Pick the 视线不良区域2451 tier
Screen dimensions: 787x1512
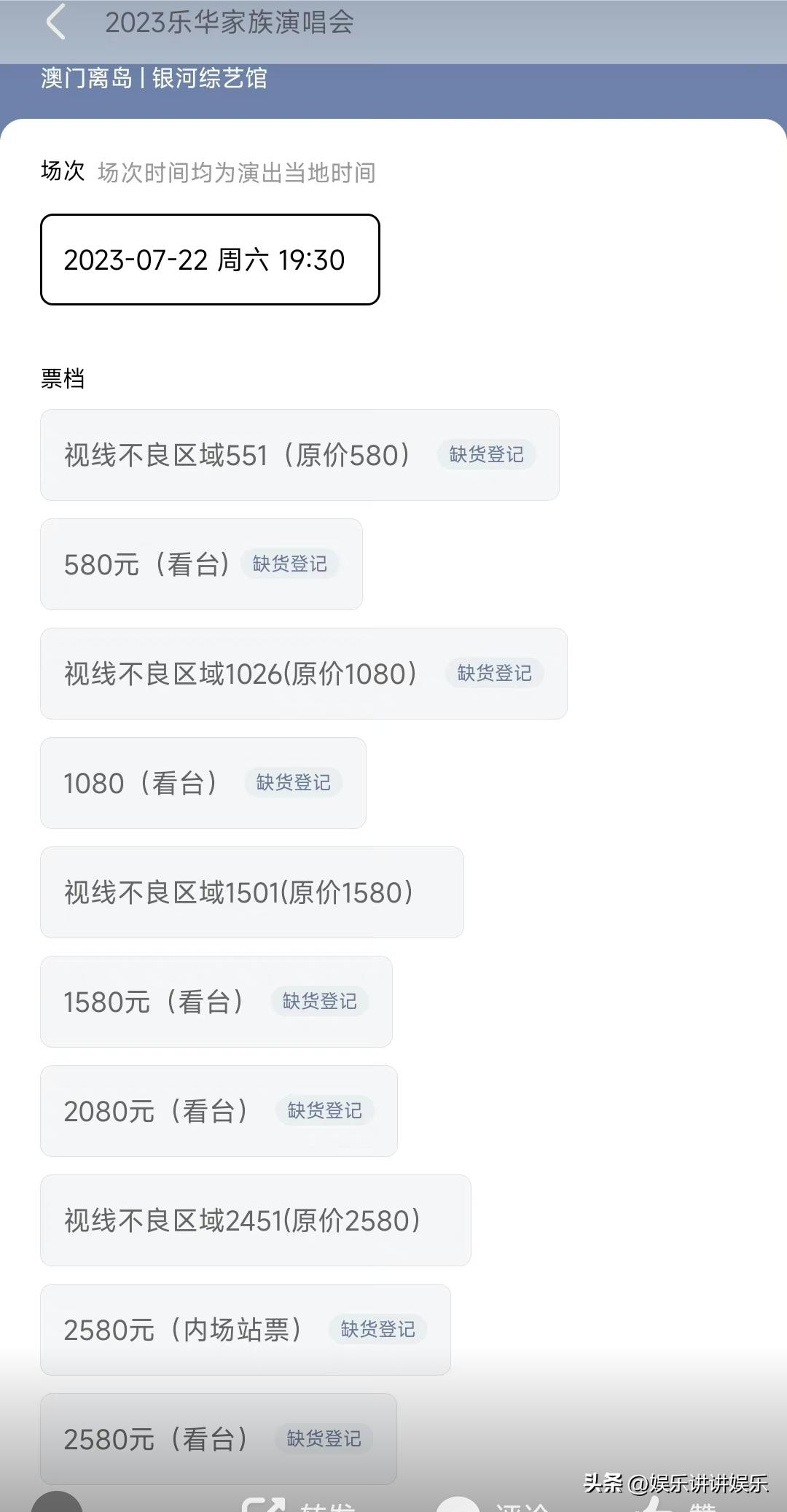tap(240, 1220)
